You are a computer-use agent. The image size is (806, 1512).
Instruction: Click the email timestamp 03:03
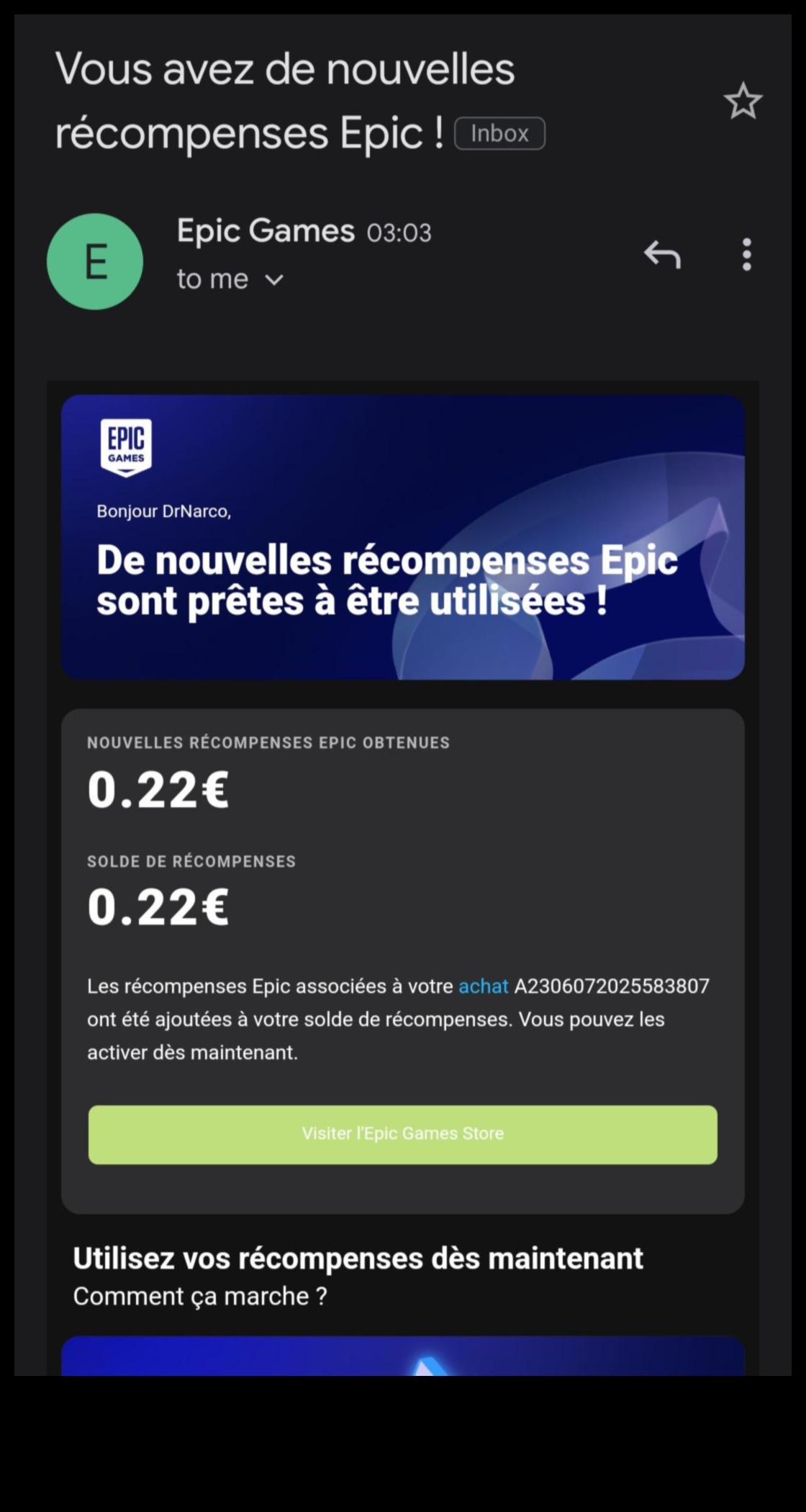pos(399,233)
